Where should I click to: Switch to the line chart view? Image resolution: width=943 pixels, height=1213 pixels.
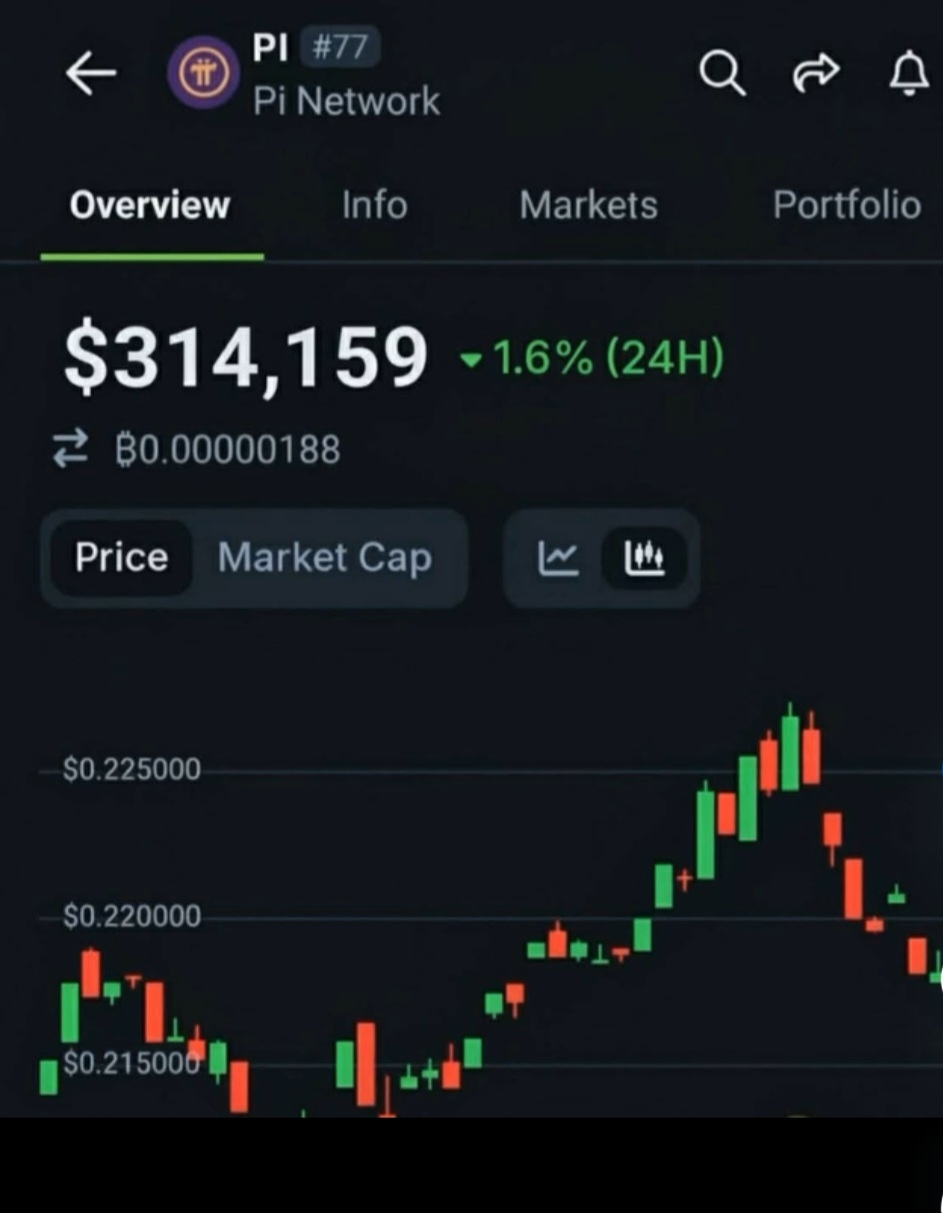pos(557,558)
